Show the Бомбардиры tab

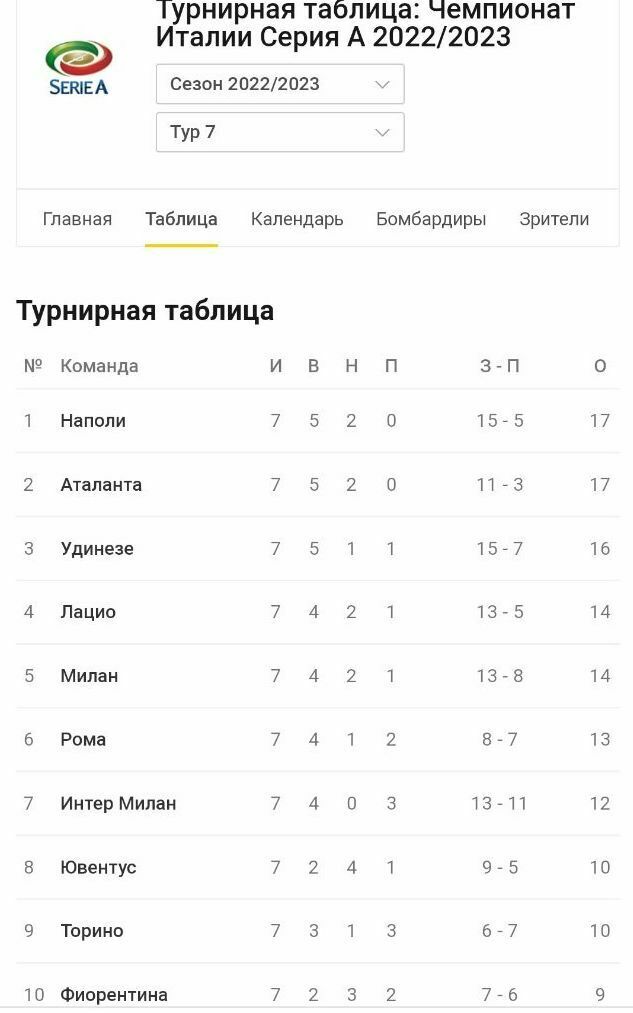tap(431, 219)
